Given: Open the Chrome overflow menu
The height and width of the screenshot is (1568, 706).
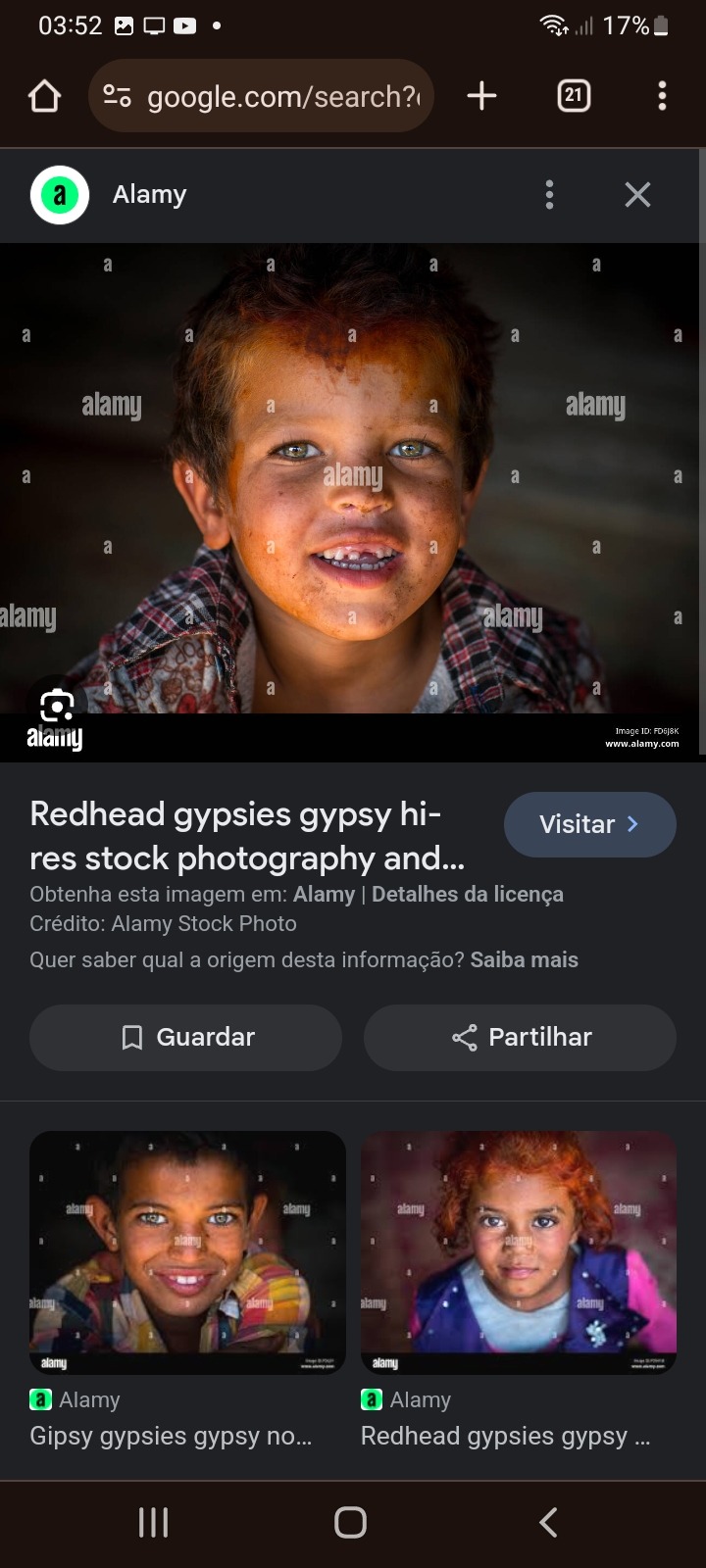Looking at the screenshot, I should [662, 96].
